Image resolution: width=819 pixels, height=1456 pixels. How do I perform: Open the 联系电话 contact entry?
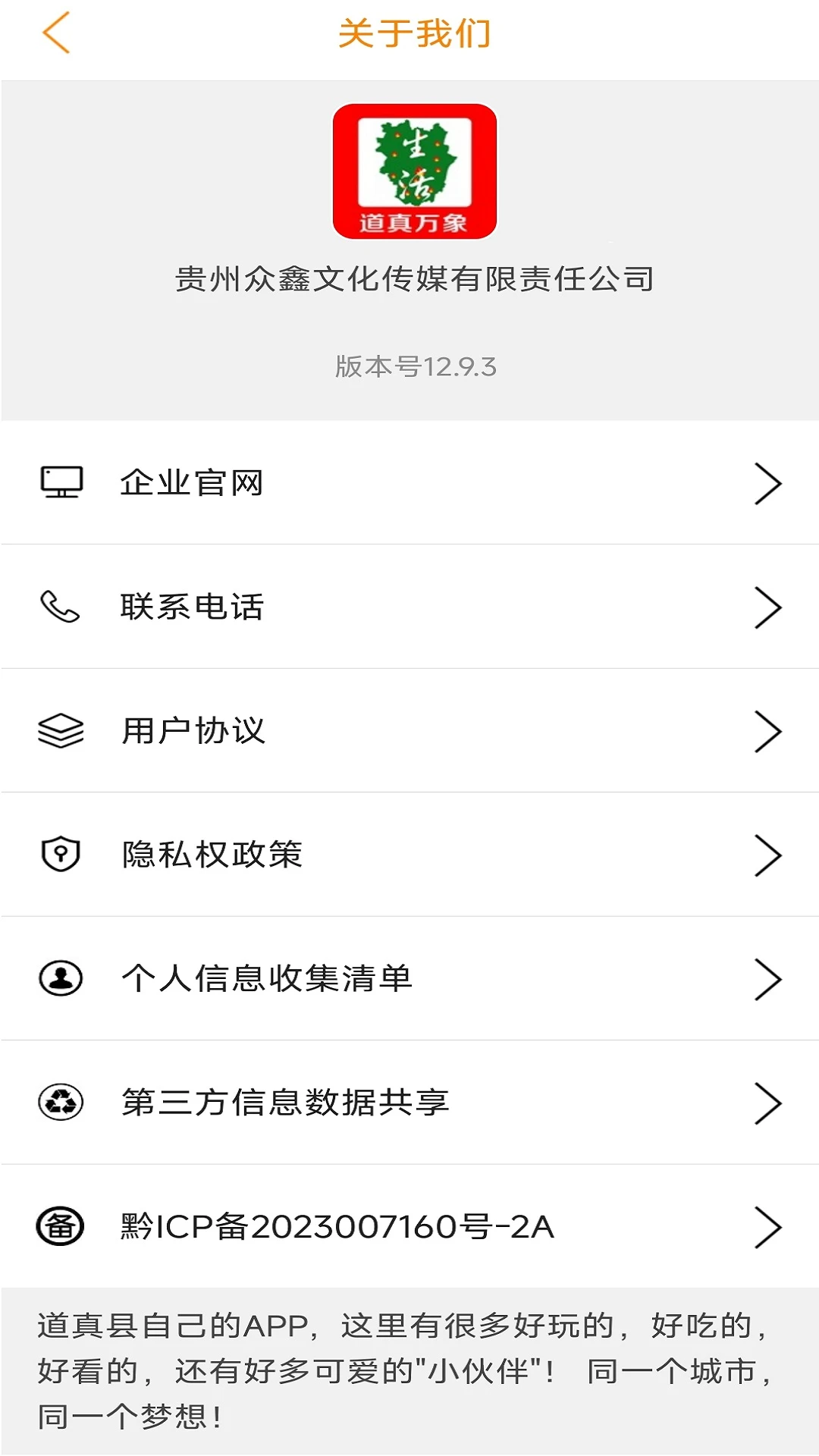[x=409, y=606]
